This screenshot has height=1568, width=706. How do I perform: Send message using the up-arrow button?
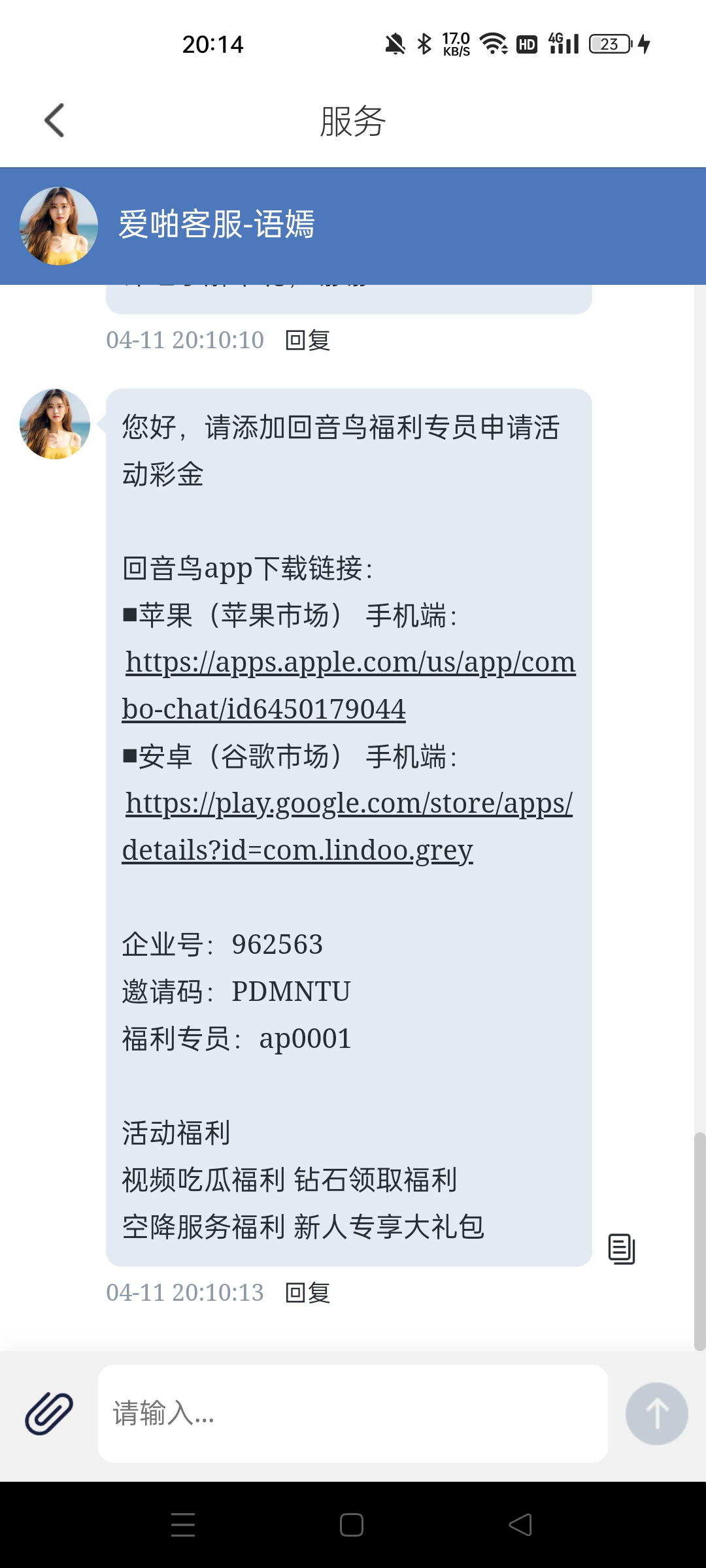(656, 1413)
